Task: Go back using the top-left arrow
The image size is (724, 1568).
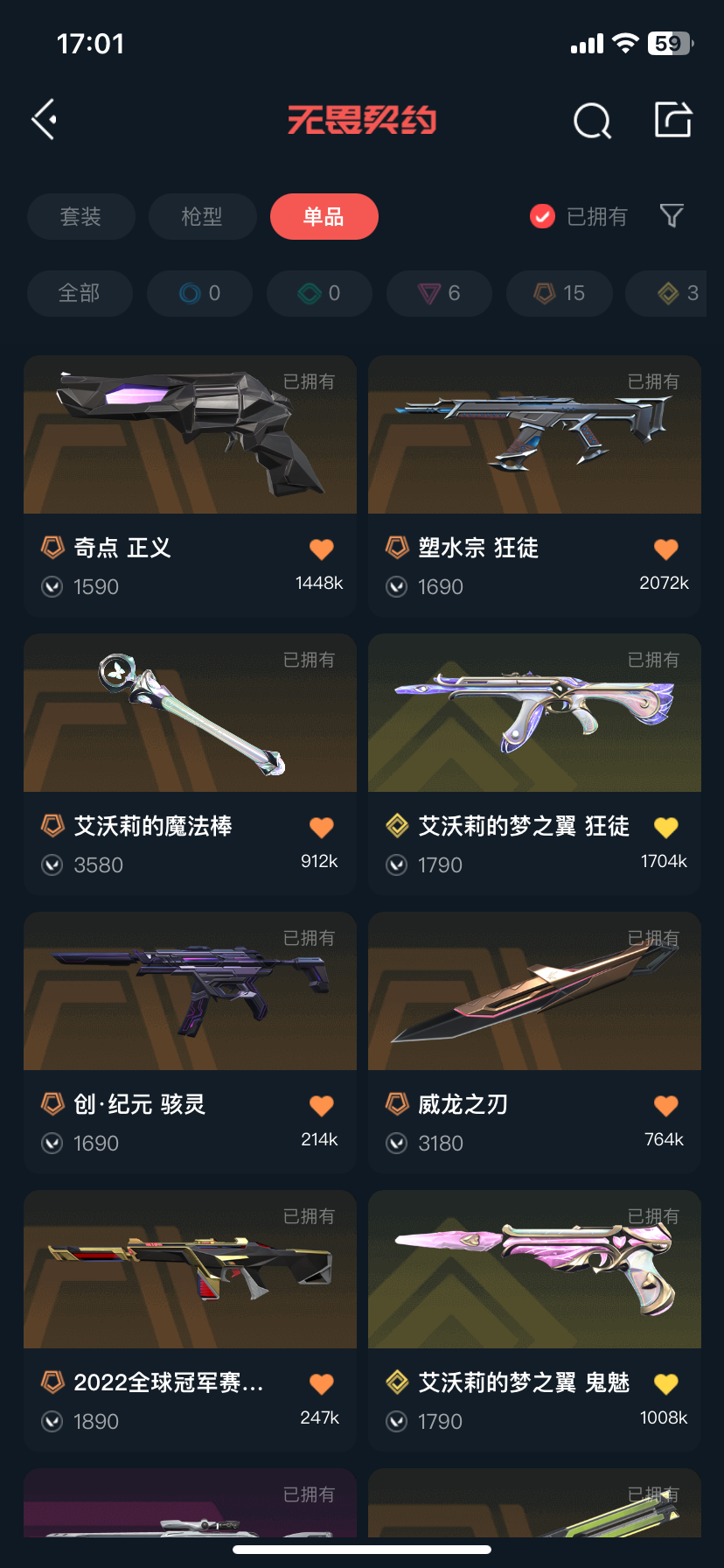Action: point(45,120)
